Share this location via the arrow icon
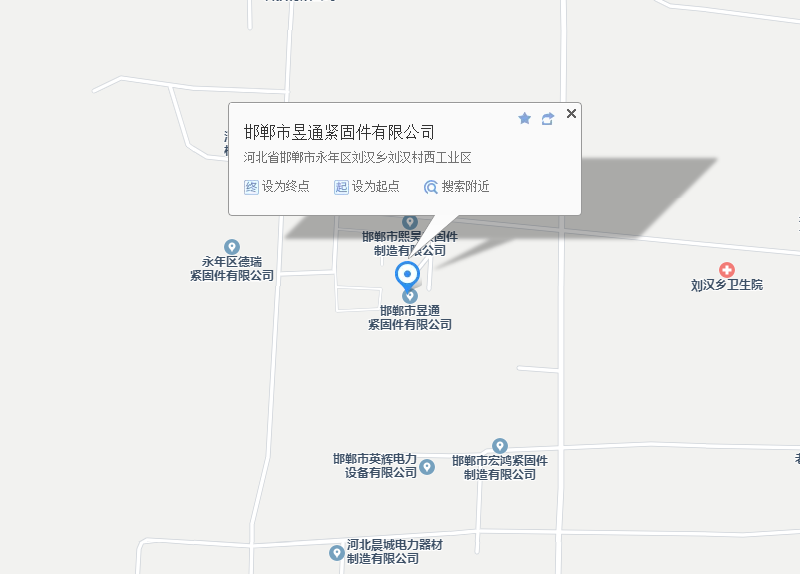 tap(547, 118)
